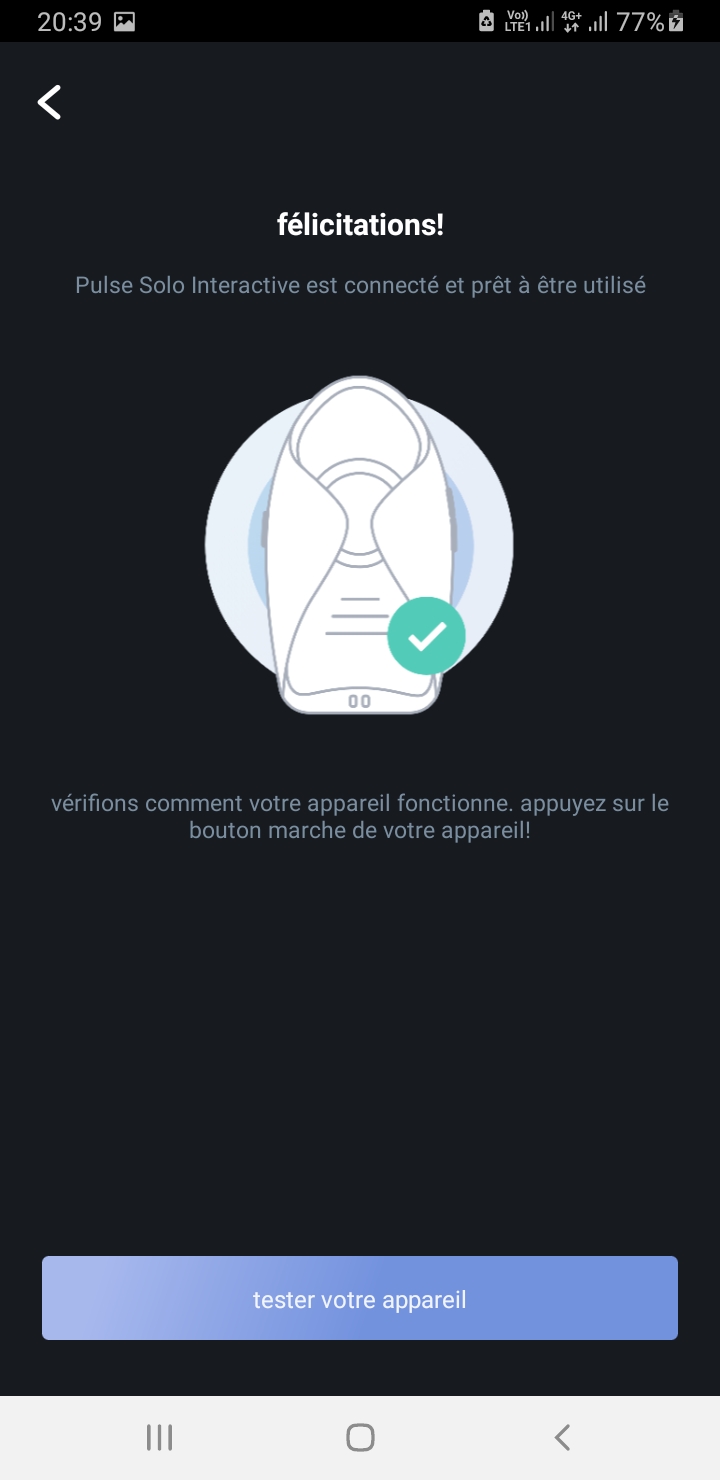
Task: Click the LTE1 signal strength icon
Action: (517, 21)
